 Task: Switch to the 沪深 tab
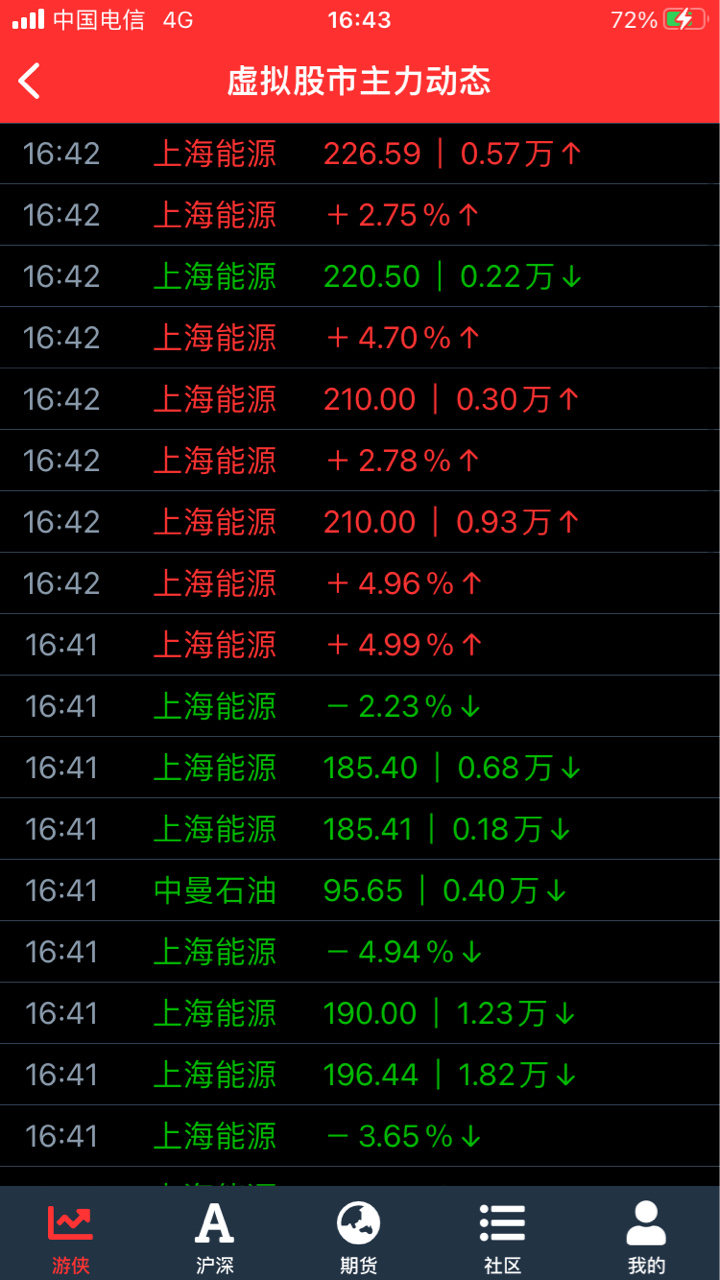[215, 1236]
